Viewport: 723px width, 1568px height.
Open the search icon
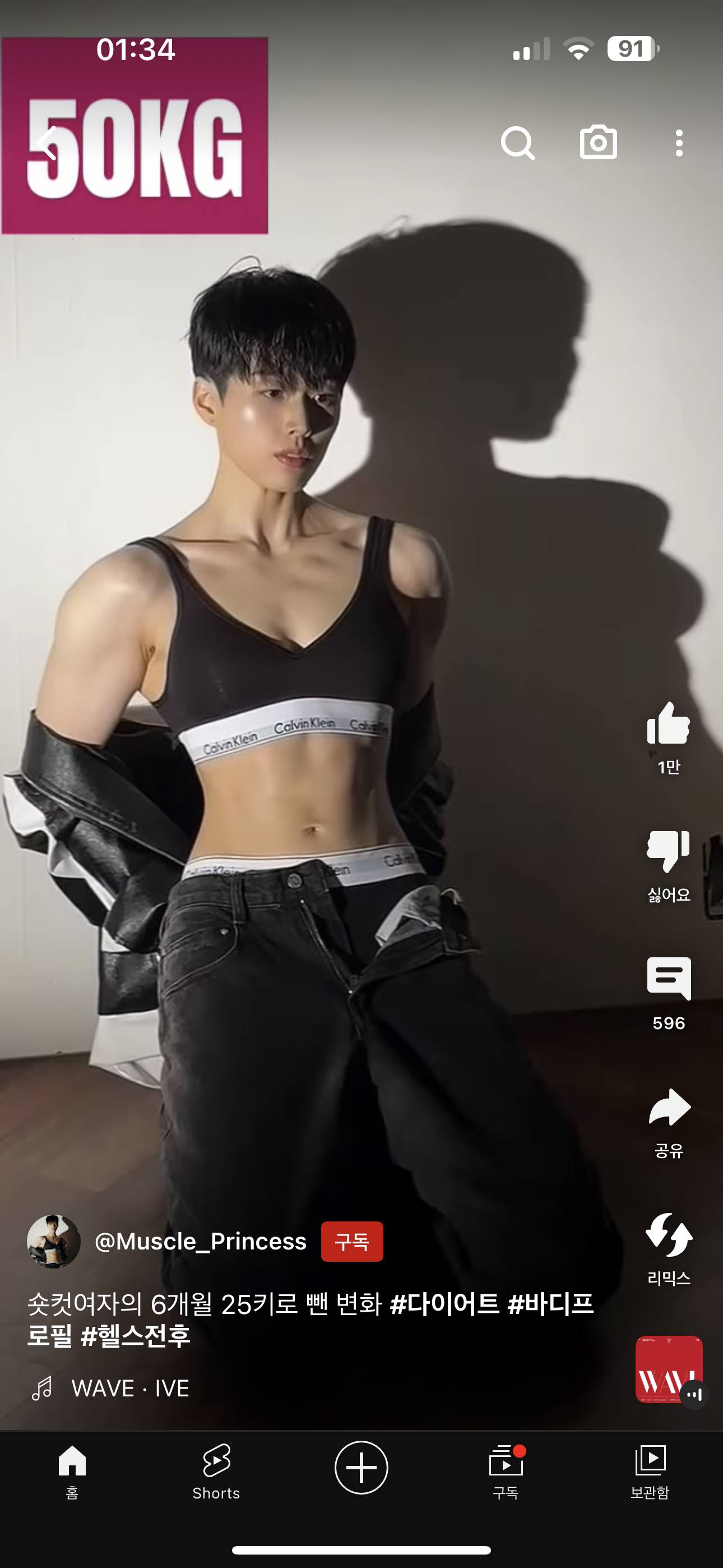[517, 143]
